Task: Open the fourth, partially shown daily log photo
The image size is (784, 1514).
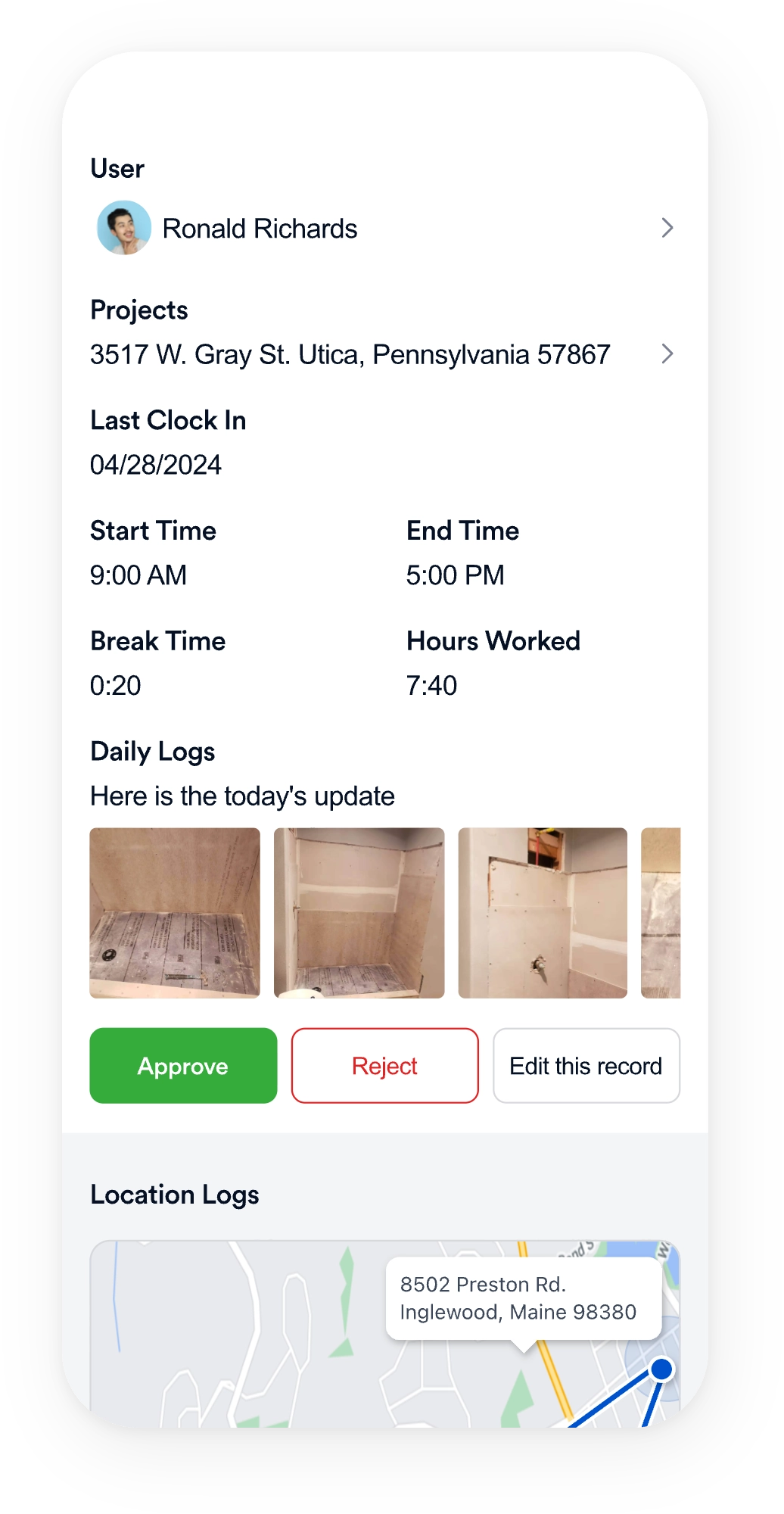Action: pos(661,913)
